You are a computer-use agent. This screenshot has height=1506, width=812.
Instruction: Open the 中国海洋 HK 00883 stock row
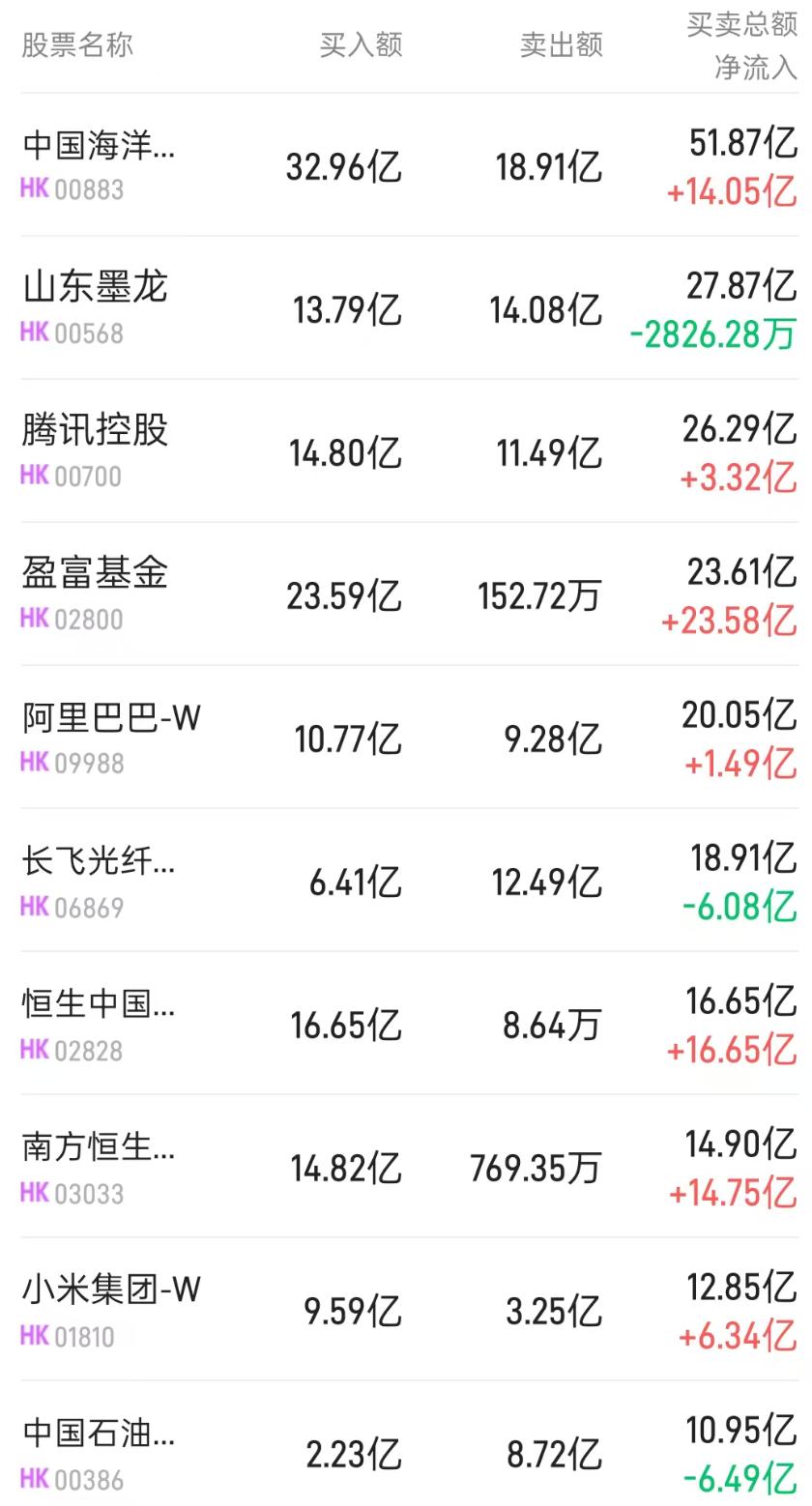point(99,164)
